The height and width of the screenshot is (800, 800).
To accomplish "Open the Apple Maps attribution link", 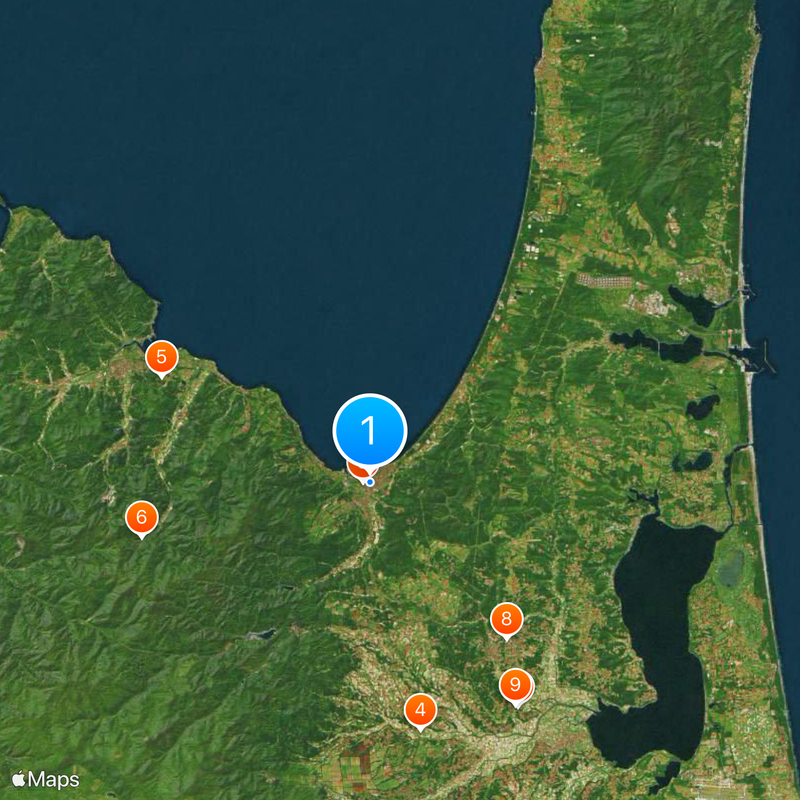I will coord(45,779).
